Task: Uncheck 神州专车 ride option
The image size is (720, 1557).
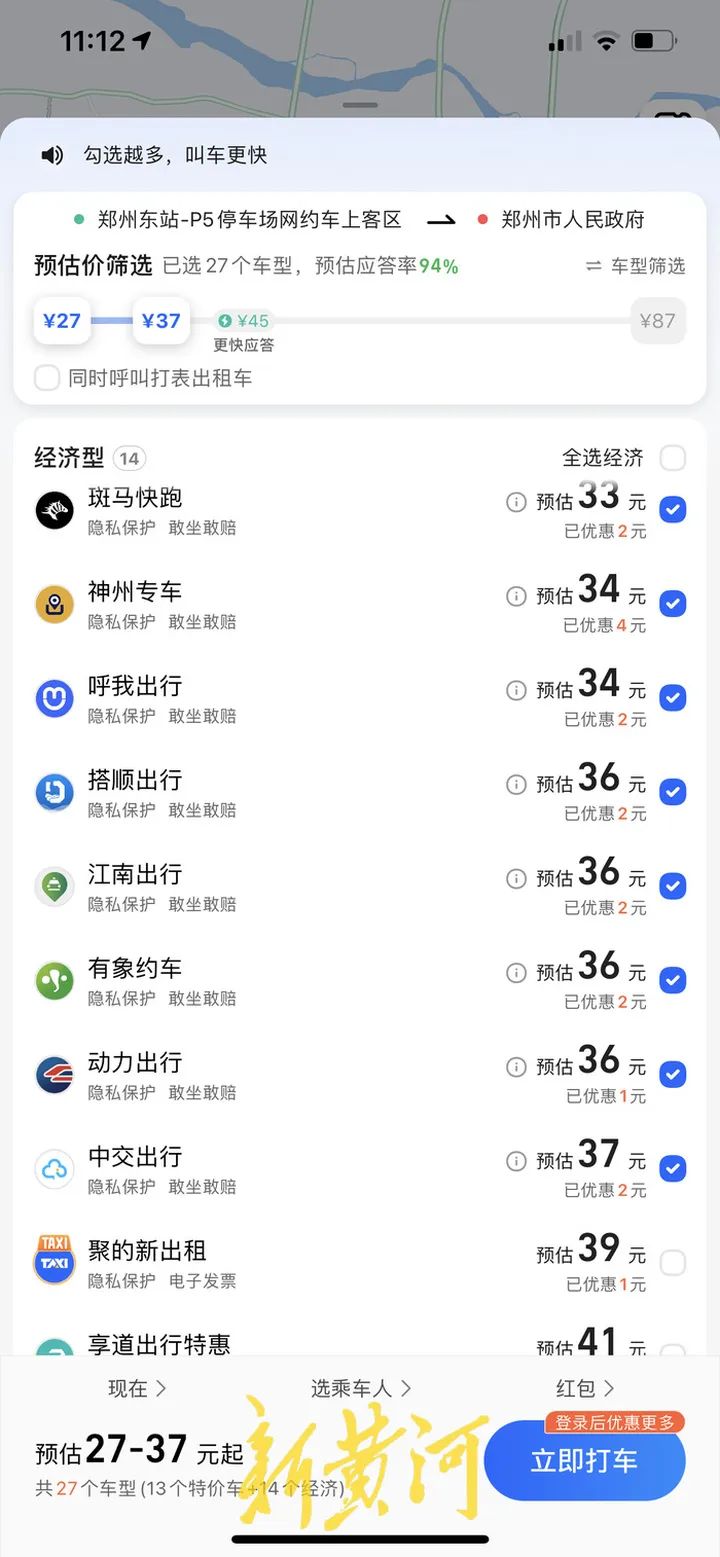Action: 673,604
